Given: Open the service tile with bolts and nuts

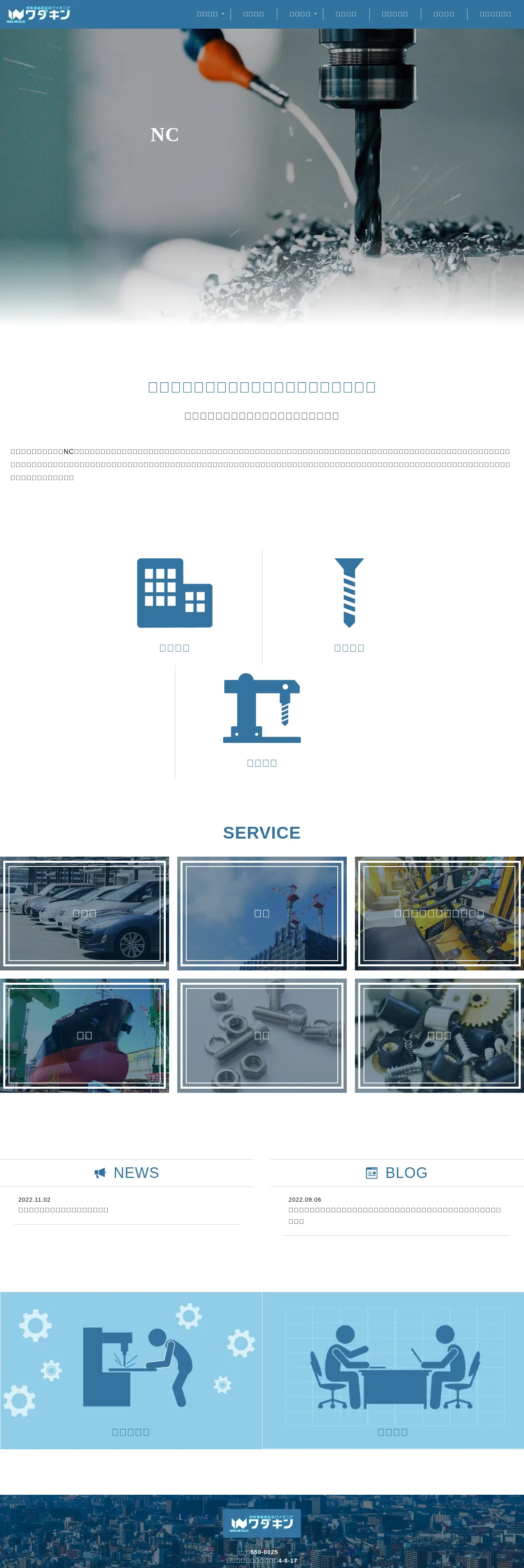Looking at the screenshot, I should coord(262,1035).
